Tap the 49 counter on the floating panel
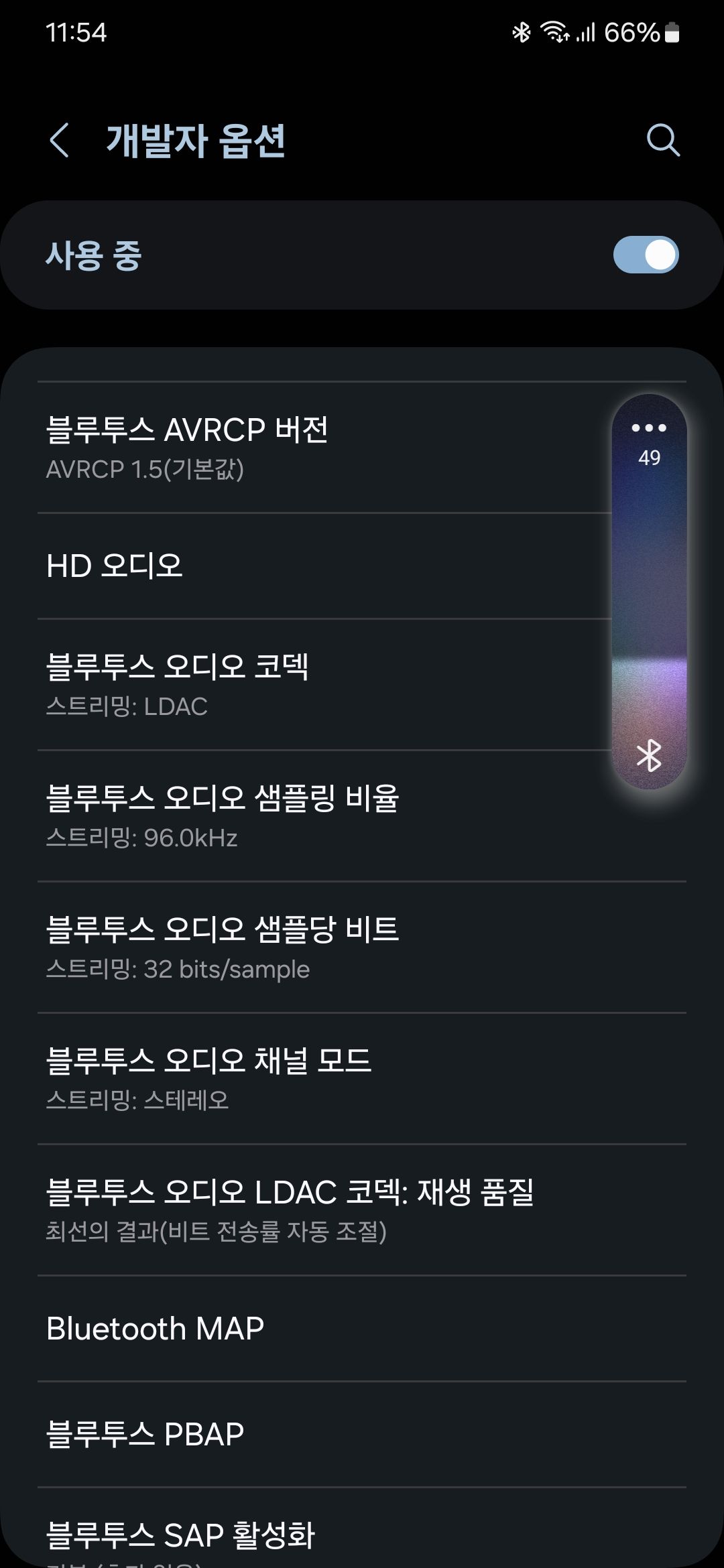The width and height of the screenshot is (724, 1568). (x=651, y=457)
